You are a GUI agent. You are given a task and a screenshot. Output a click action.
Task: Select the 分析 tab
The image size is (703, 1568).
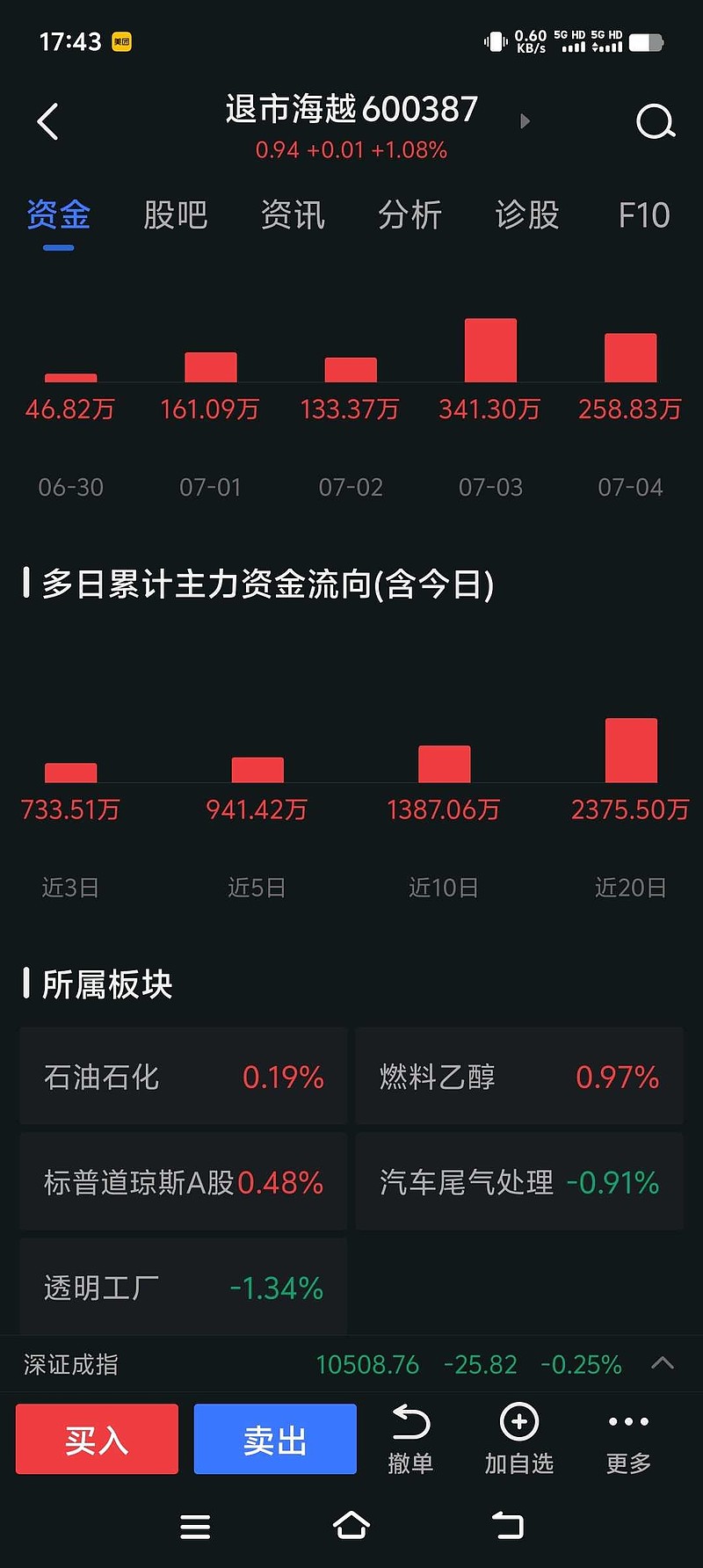coord(409,215)
